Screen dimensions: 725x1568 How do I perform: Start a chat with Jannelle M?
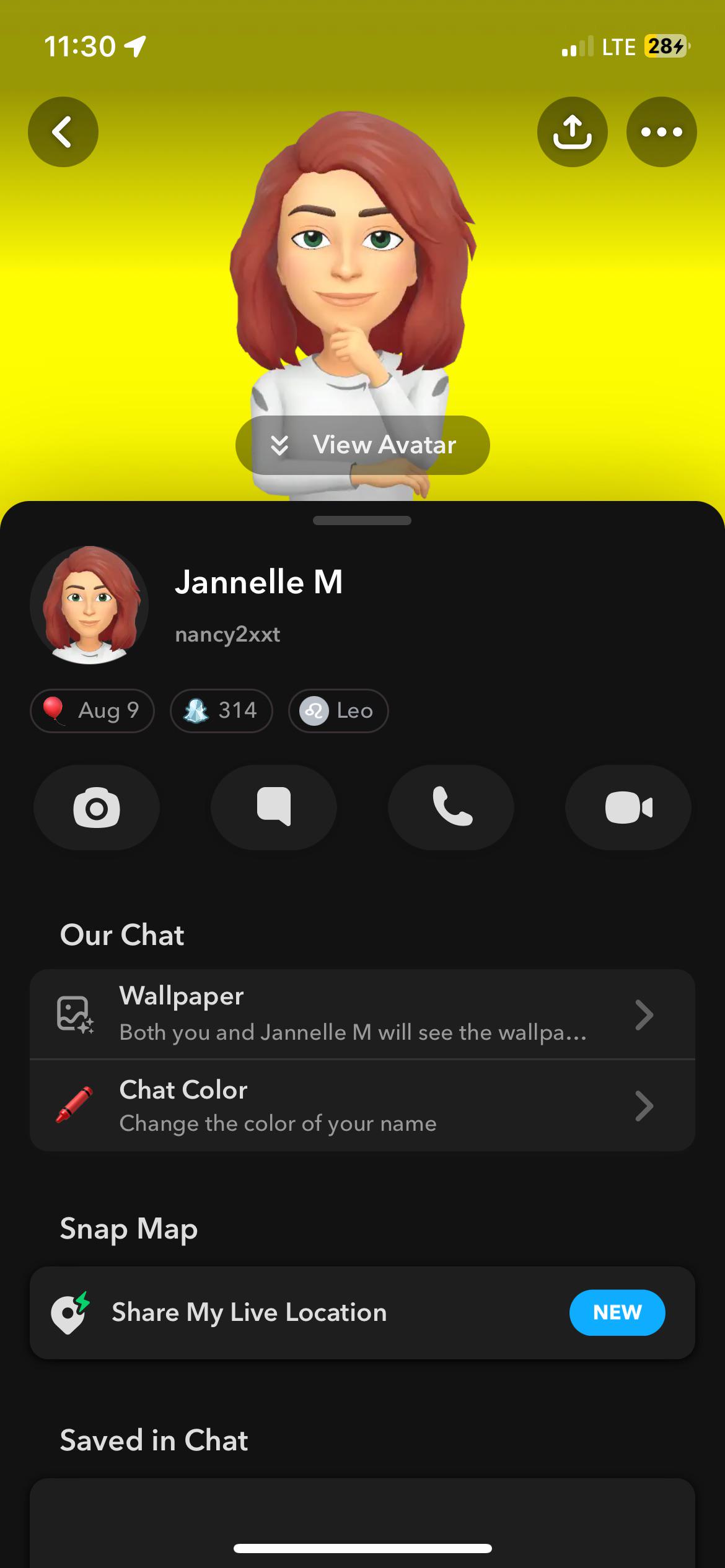pyautogui.click(x=273, y=807)
